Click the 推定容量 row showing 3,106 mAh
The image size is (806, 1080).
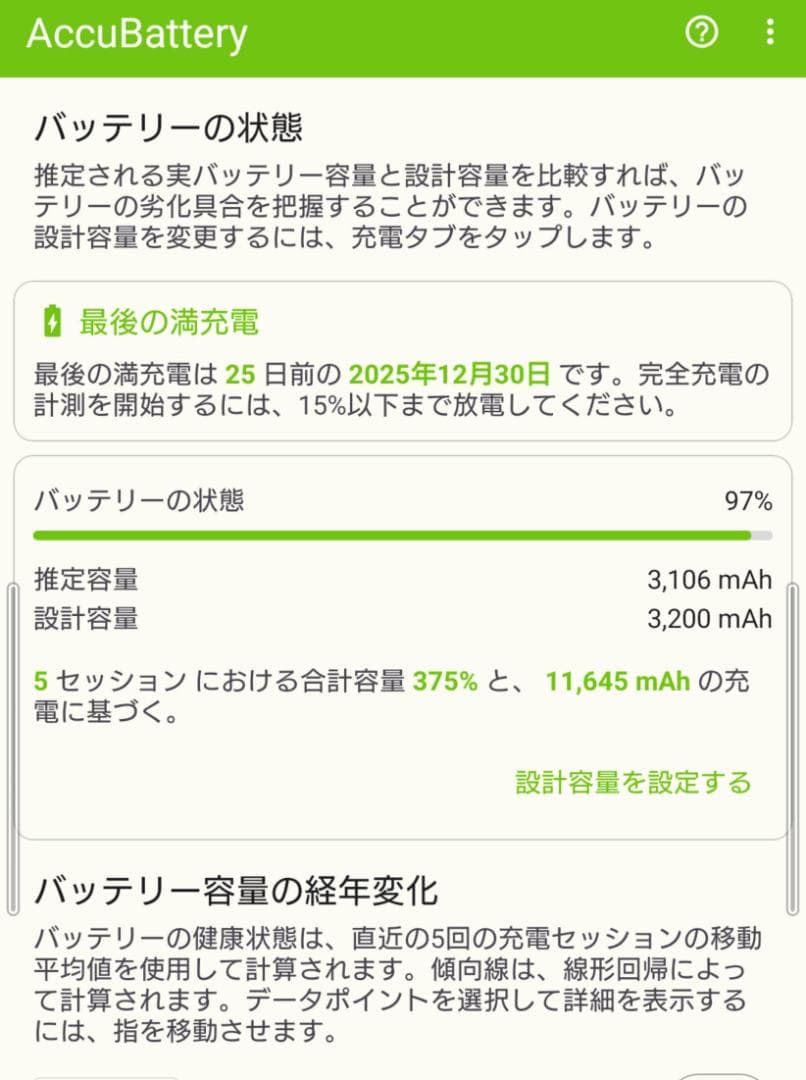(403, 580)
